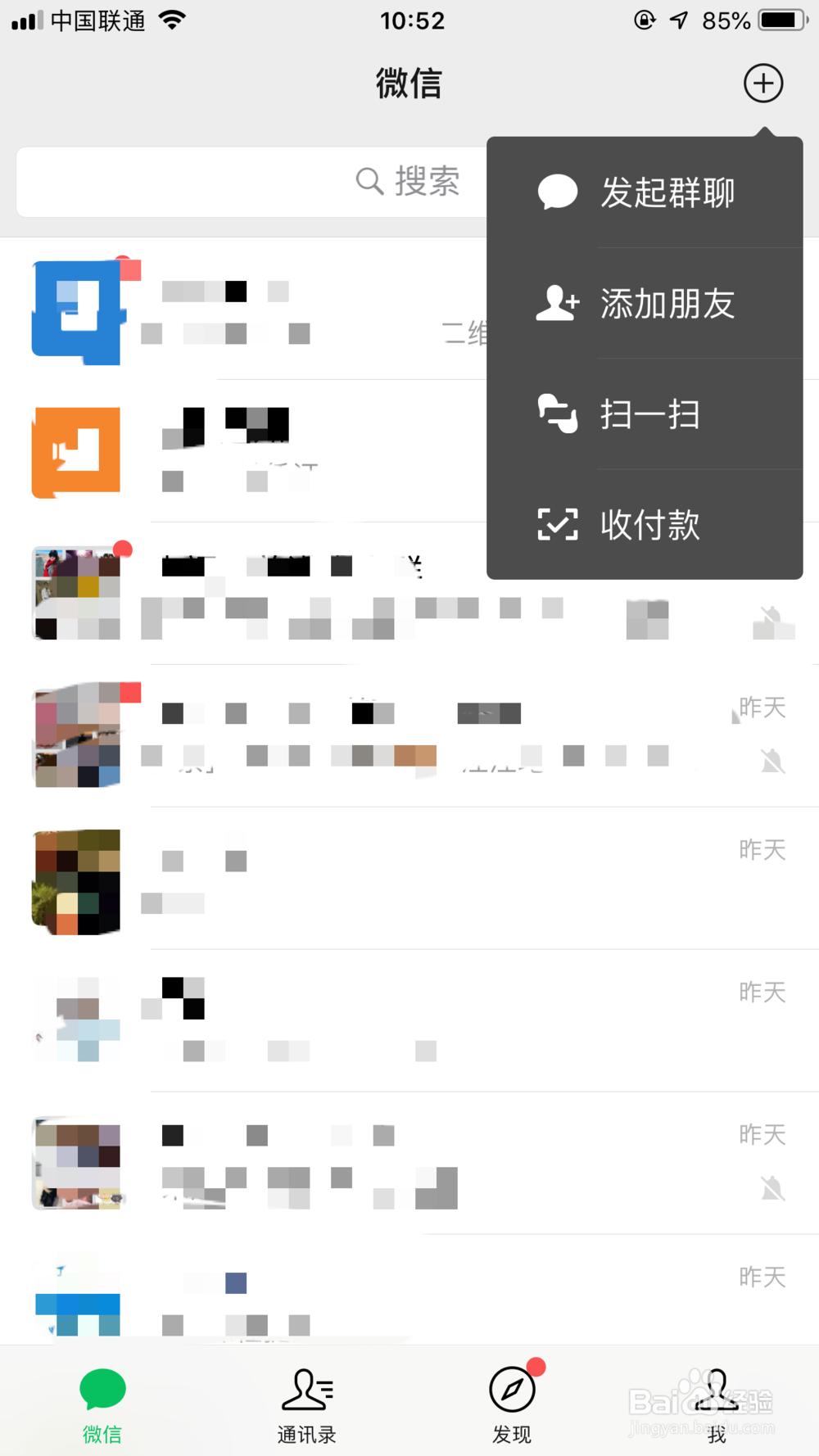Tap the 发起群聊 chat bubble icon

point(558,192)
